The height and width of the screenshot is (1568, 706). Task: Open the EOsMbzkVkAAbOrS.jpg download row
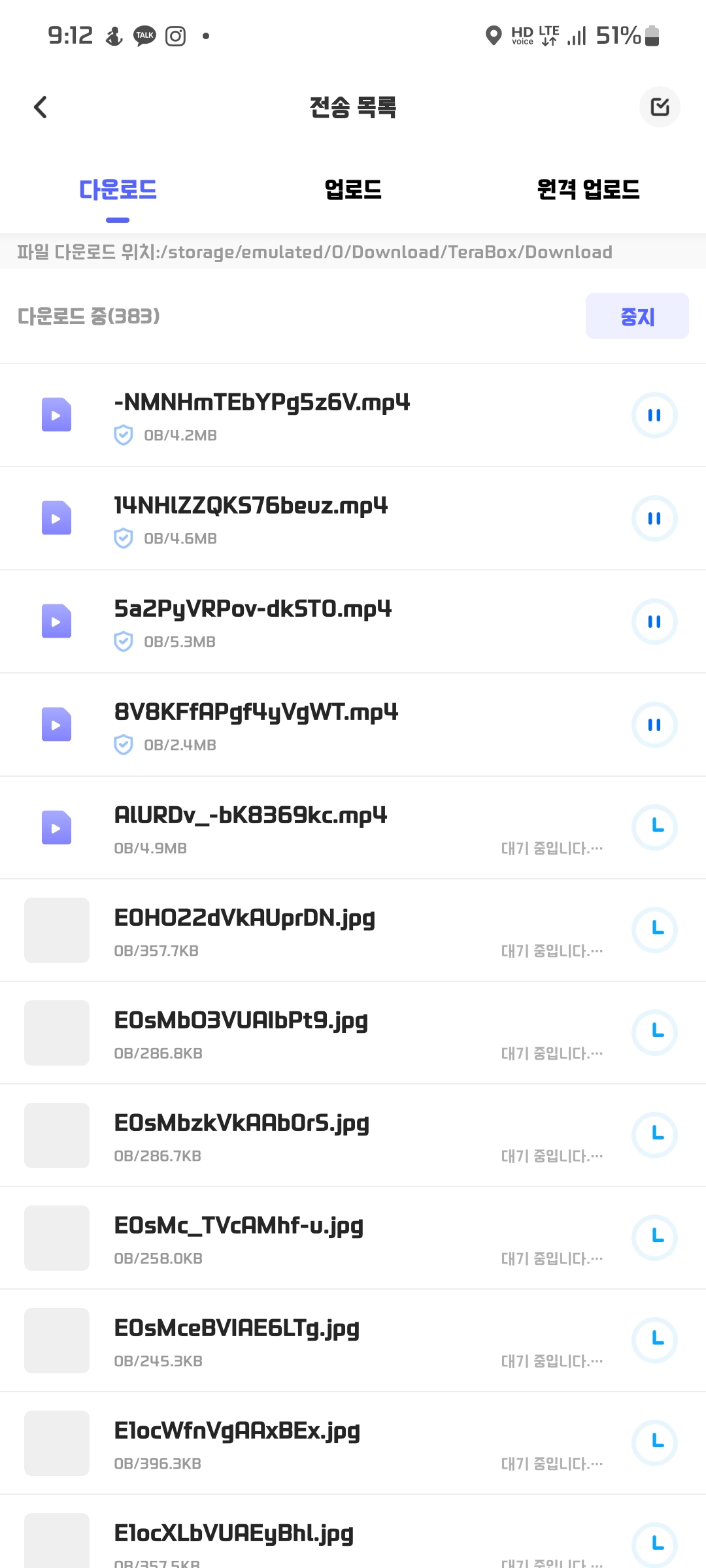pyautogui.click(x=353, y=1135)
